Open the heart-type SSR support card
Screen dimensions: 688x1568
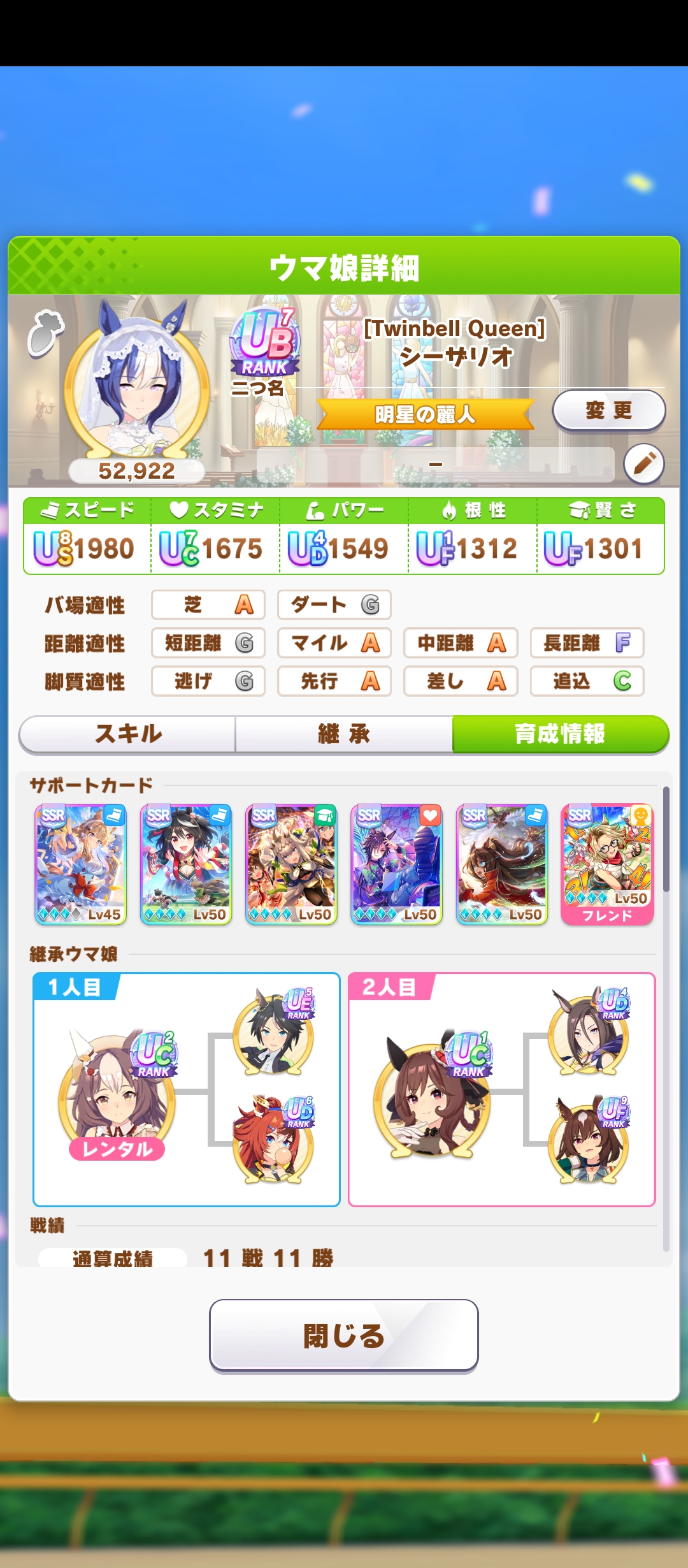click(396, 864)
